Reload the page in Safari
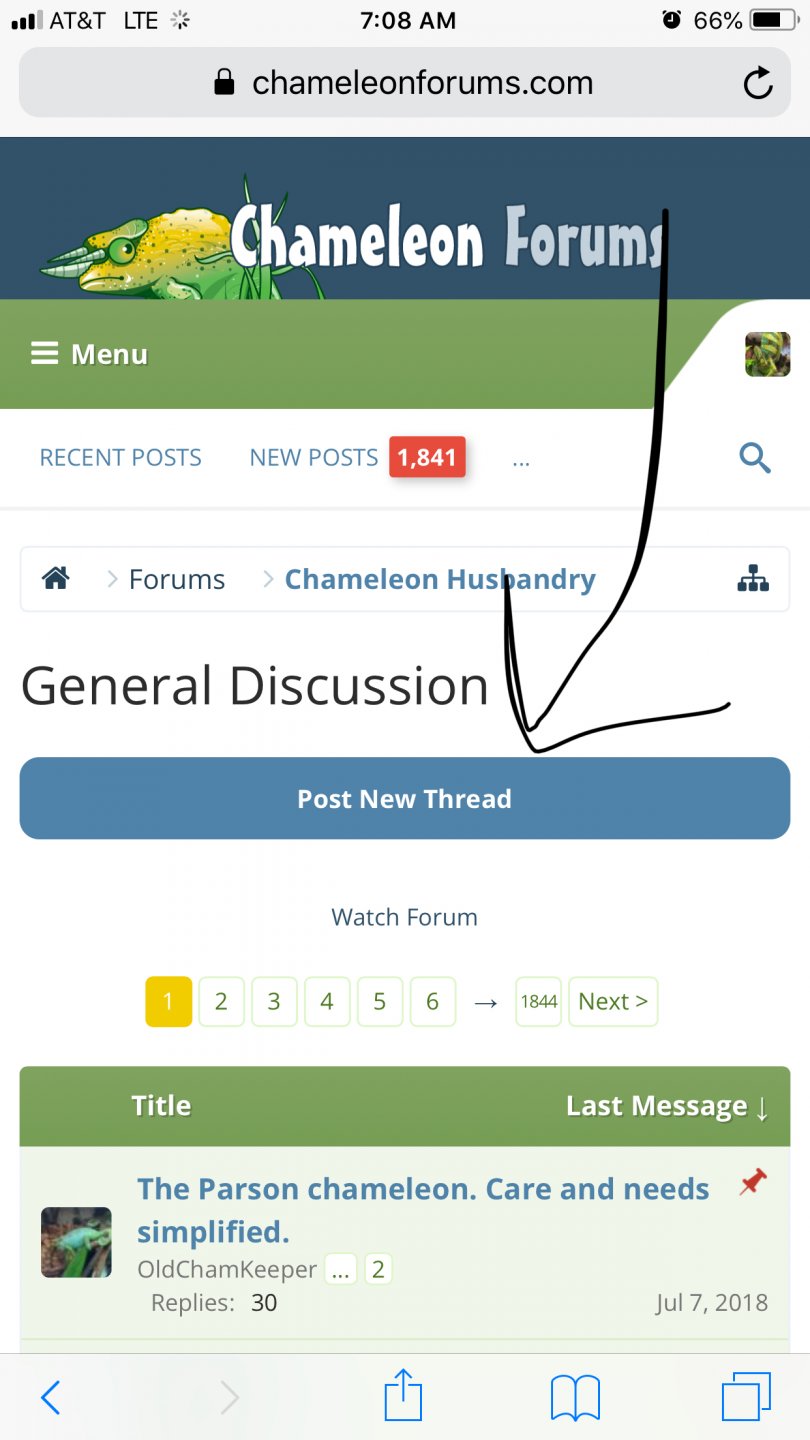 point(758,83)
